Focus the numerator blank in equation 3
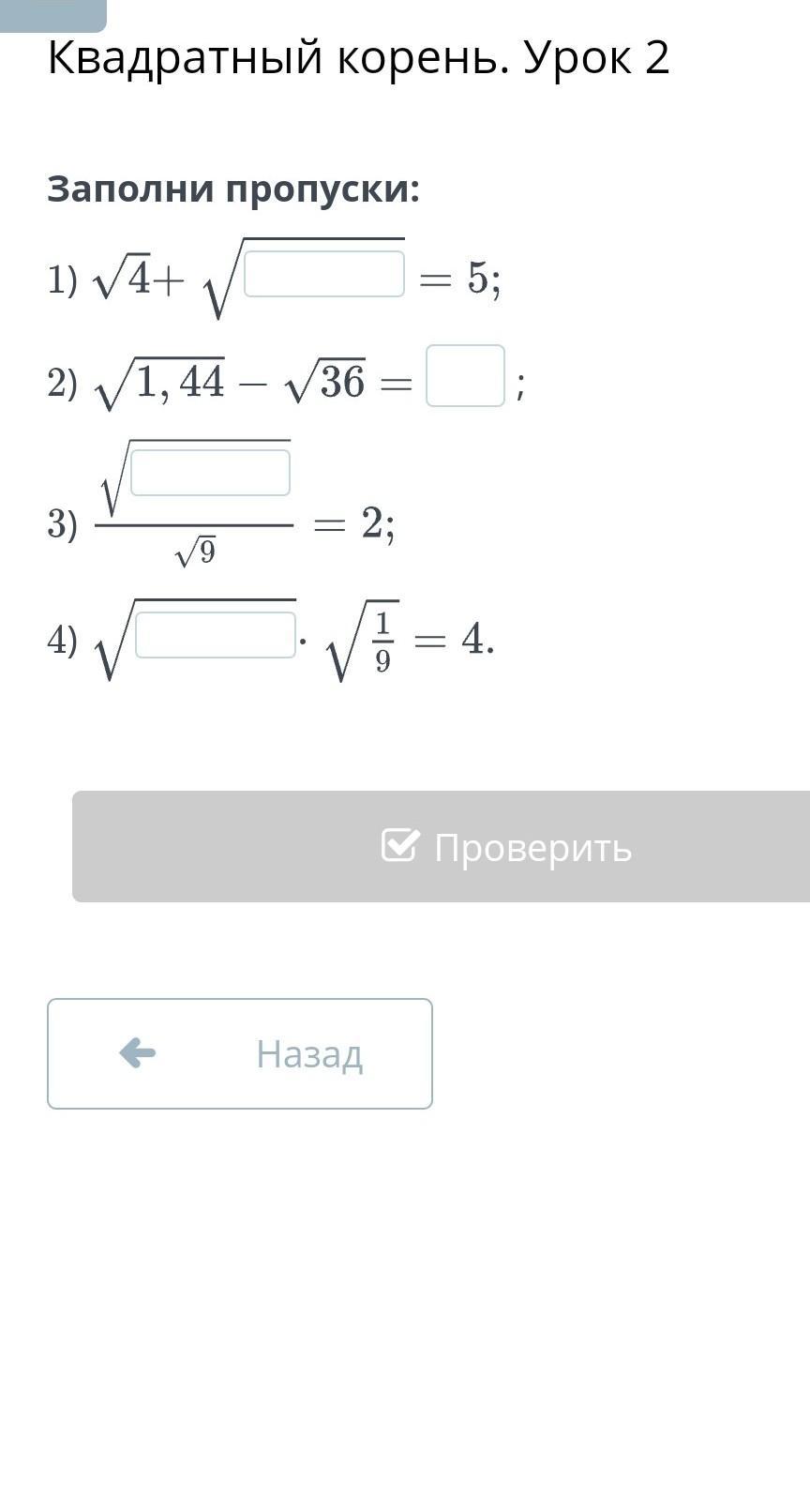The image size is (810, 1512). (210, 473)
